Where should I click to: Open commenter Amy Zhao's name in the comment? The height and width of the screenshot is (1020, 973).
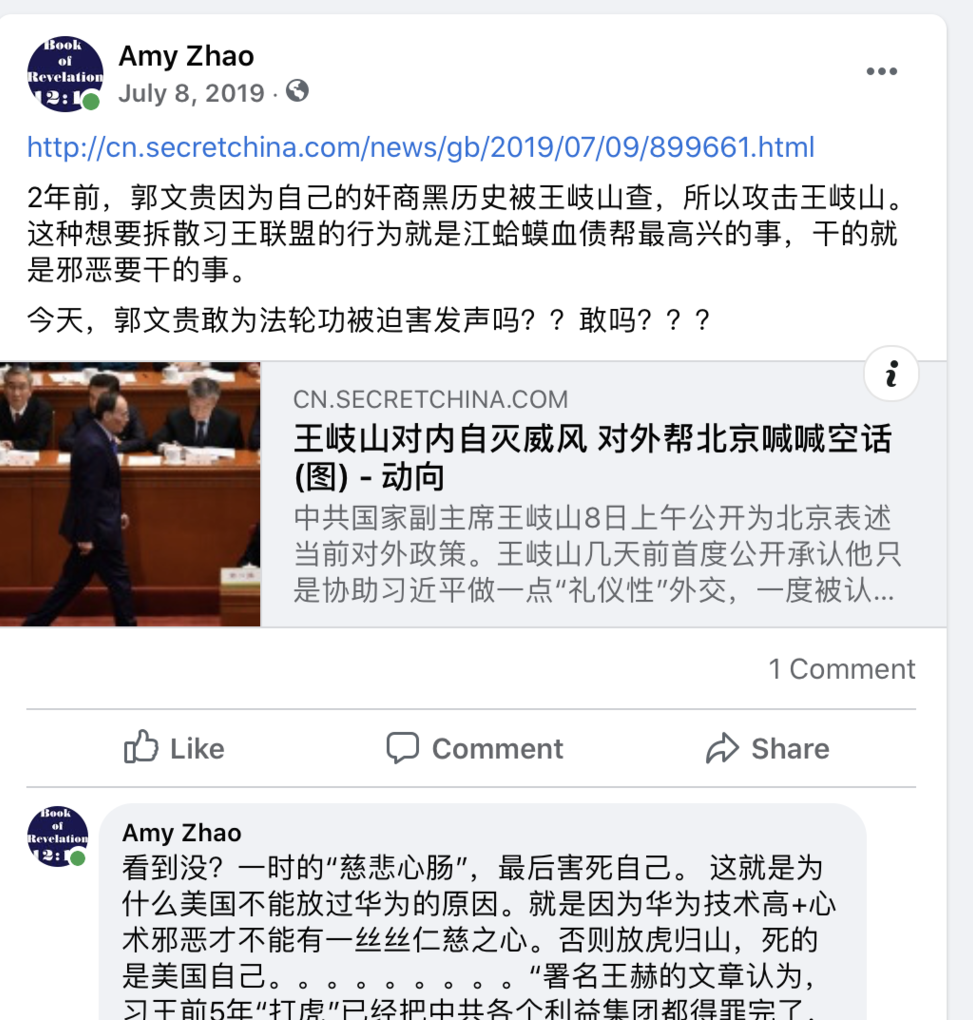181,833
